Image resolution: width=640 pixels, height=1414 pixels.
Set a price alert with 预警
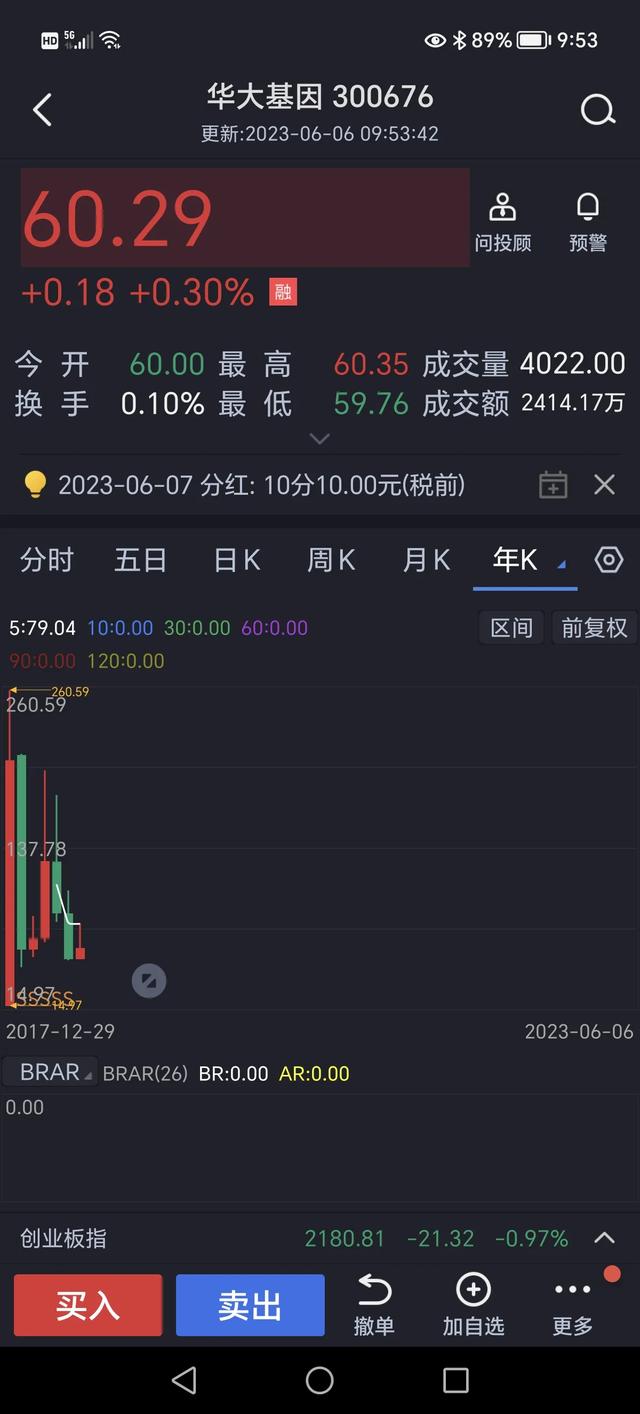(588, 222)
